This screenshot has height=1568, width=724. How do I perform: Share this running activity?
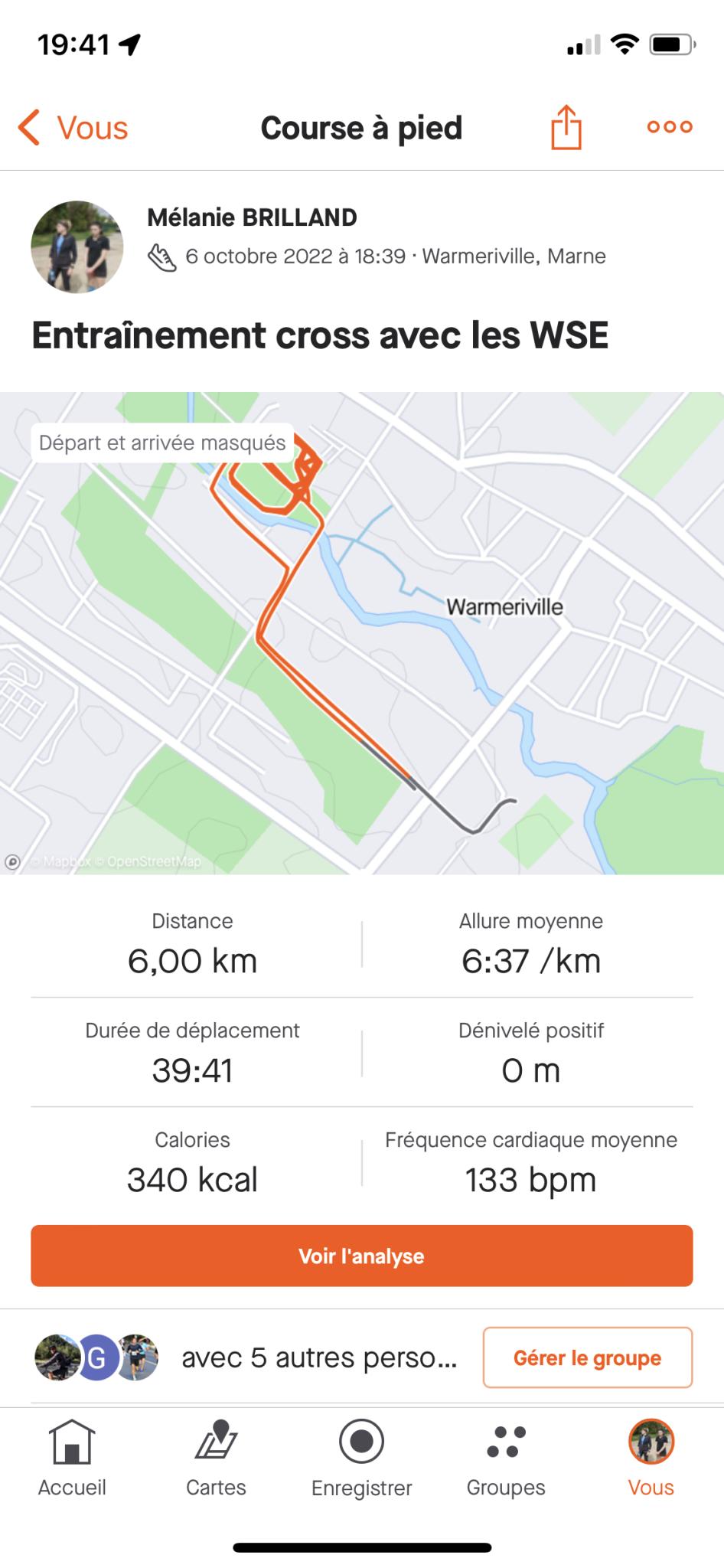[566, 127]
